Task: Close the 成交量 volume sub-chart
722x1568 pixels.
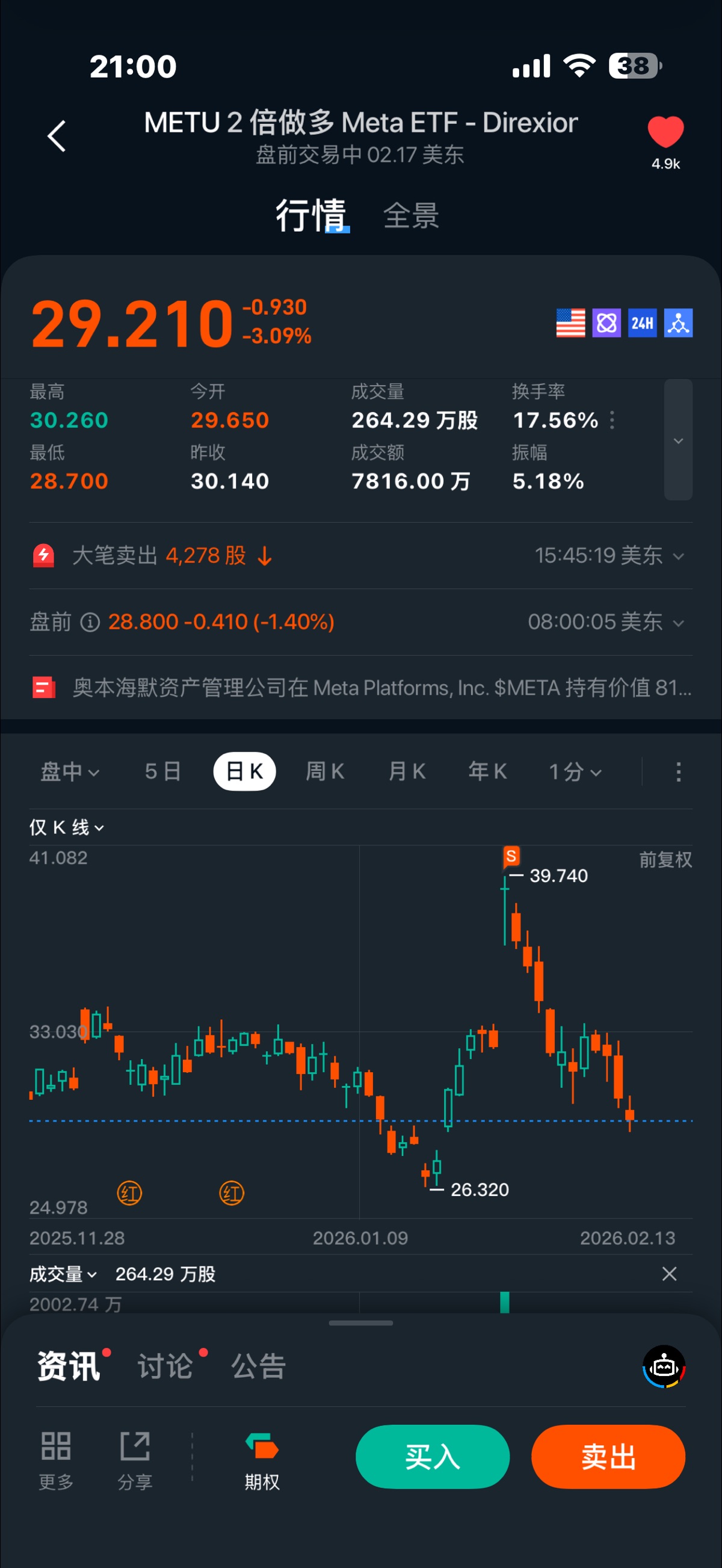Action: pyautogui.click(x=669, y=1273)
